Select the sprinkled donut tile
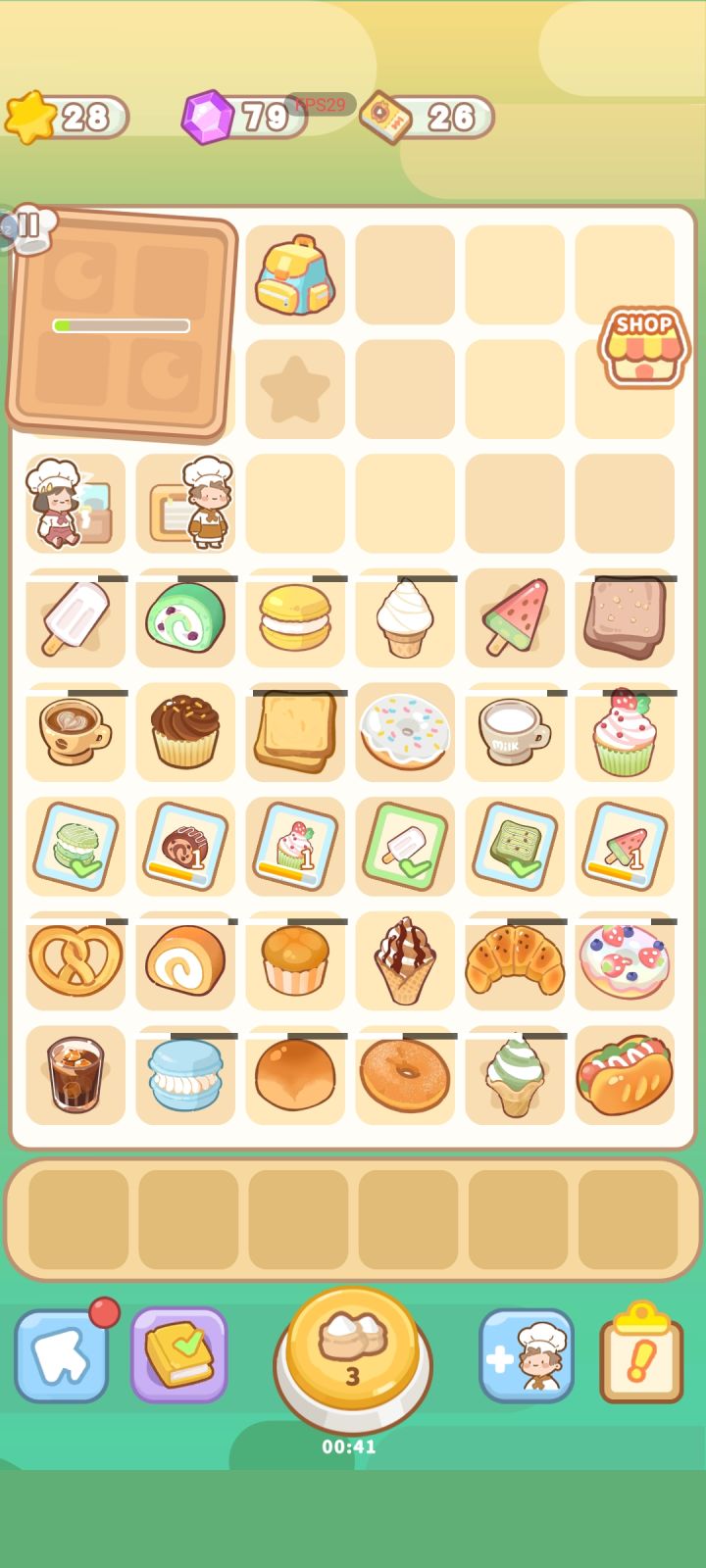706x1568 pixels. pyautogui.click(x=405, y=733)
